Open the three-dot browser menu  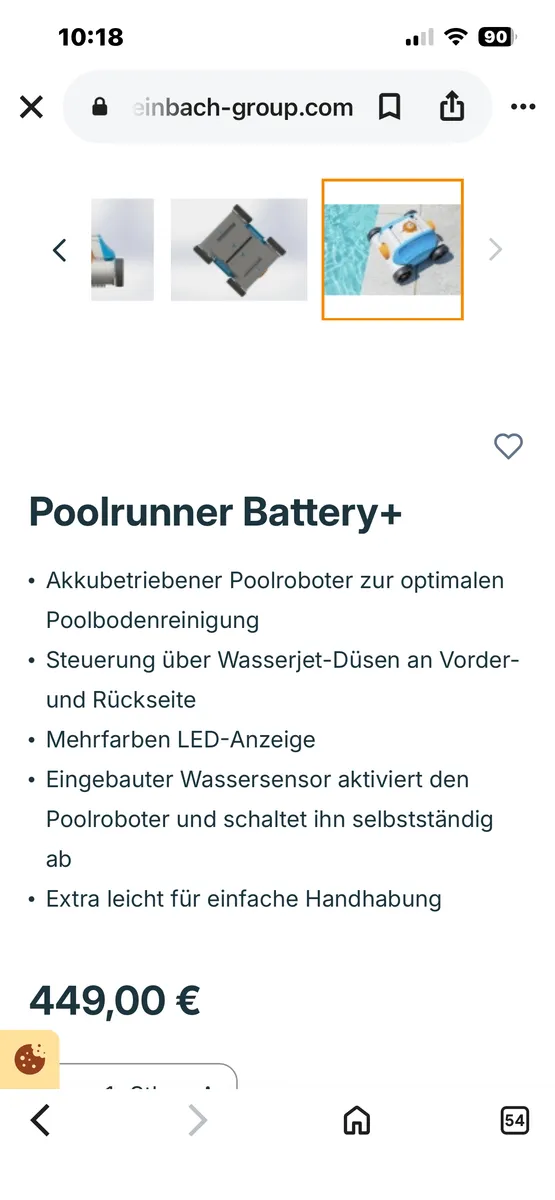click(523, 107)
